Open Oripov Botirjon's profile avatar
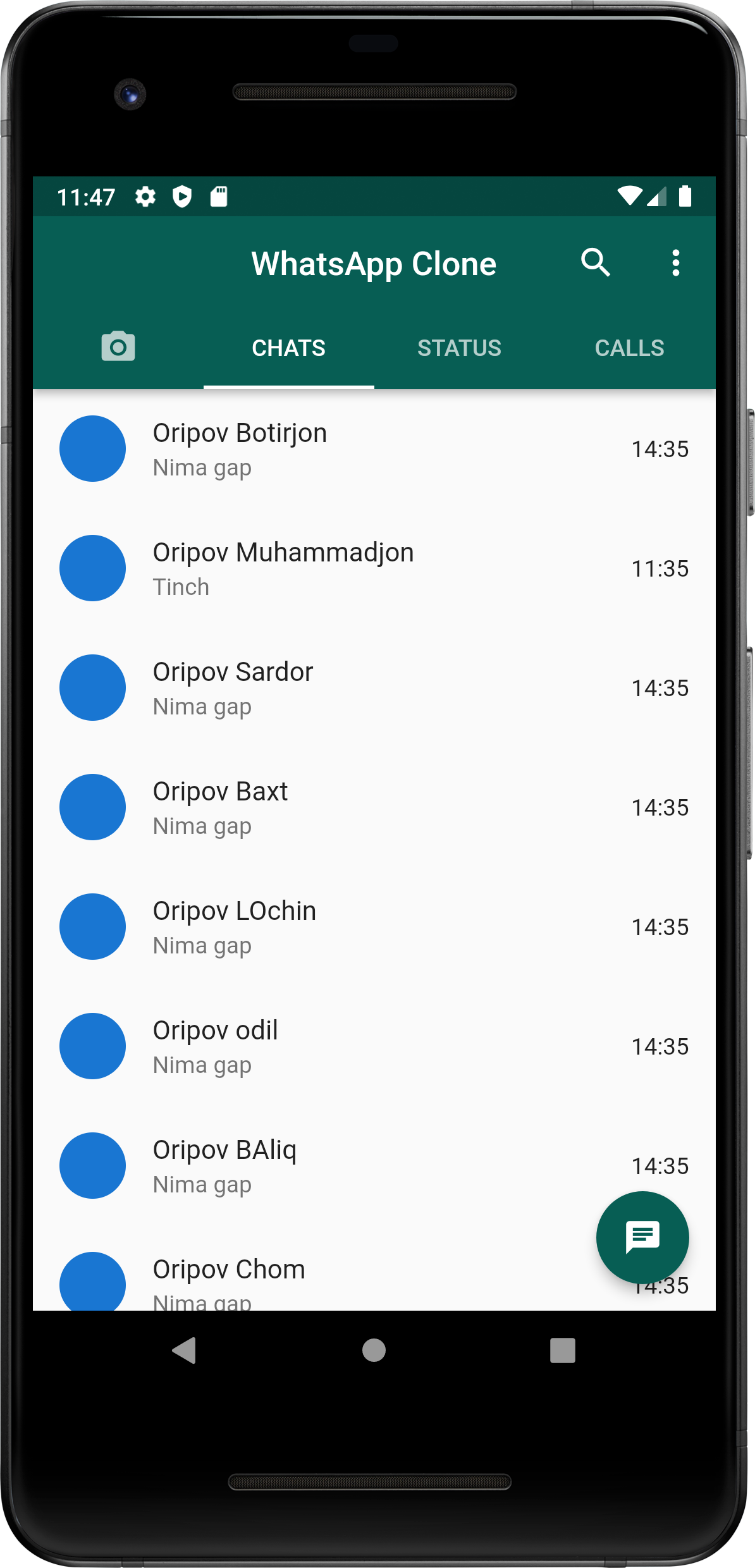 coord(92,449)
